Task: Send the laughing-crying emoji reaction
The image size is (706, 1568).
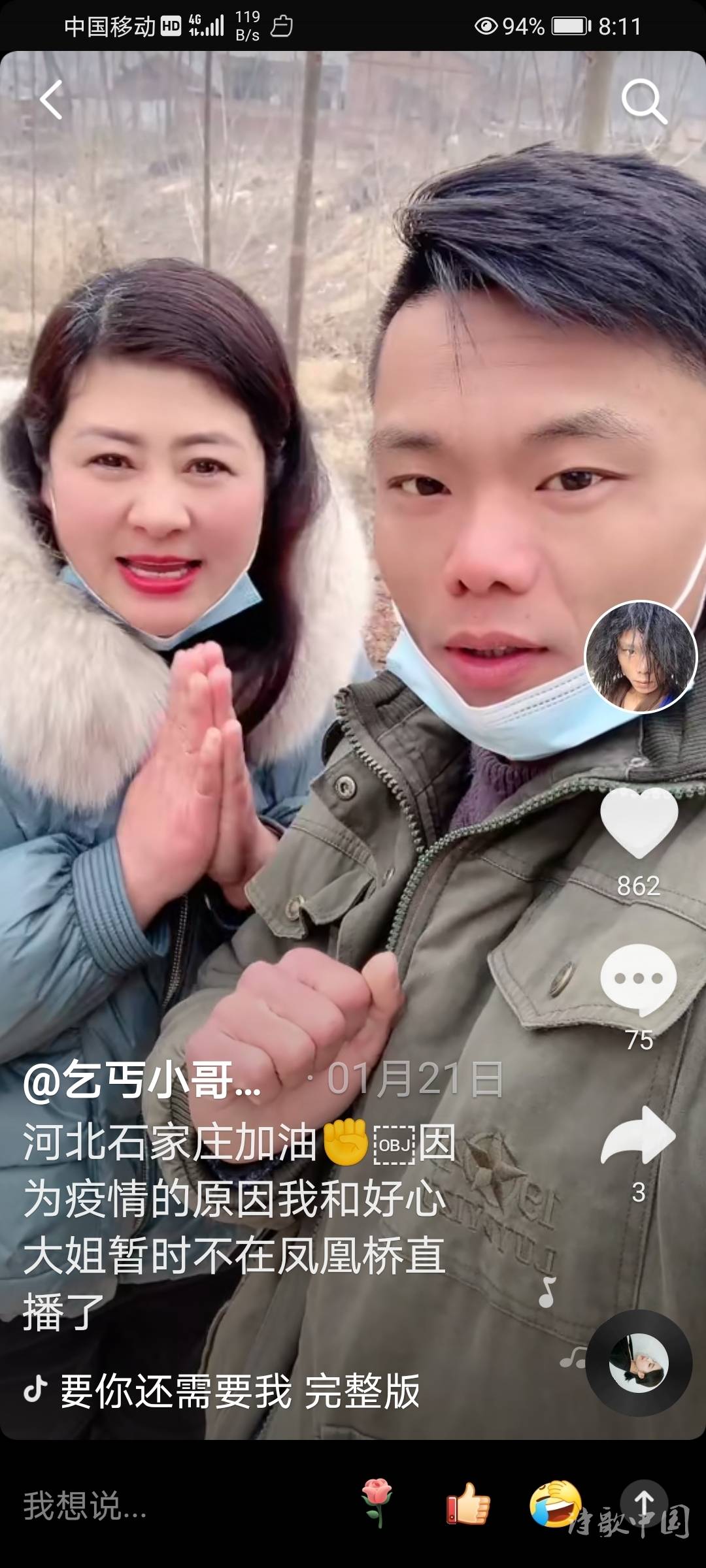Action: point(556,1503)
